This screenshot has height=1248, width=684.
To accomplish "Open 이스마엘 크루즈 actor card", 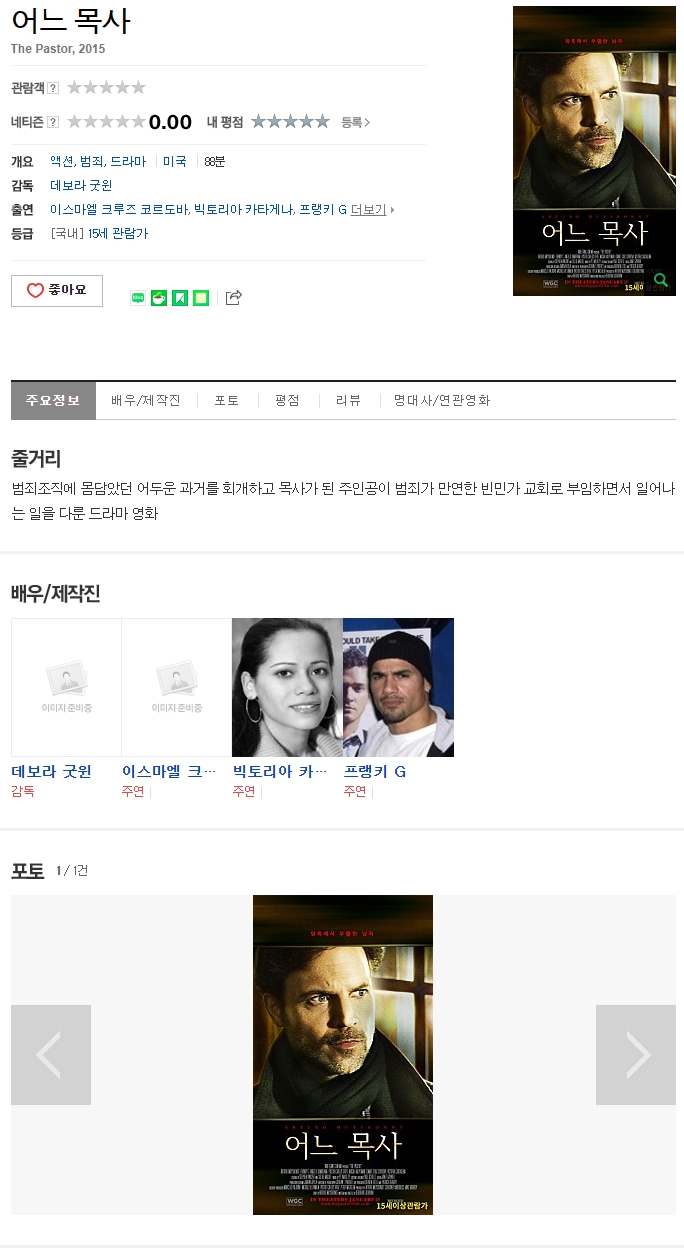I will [176, 687].
